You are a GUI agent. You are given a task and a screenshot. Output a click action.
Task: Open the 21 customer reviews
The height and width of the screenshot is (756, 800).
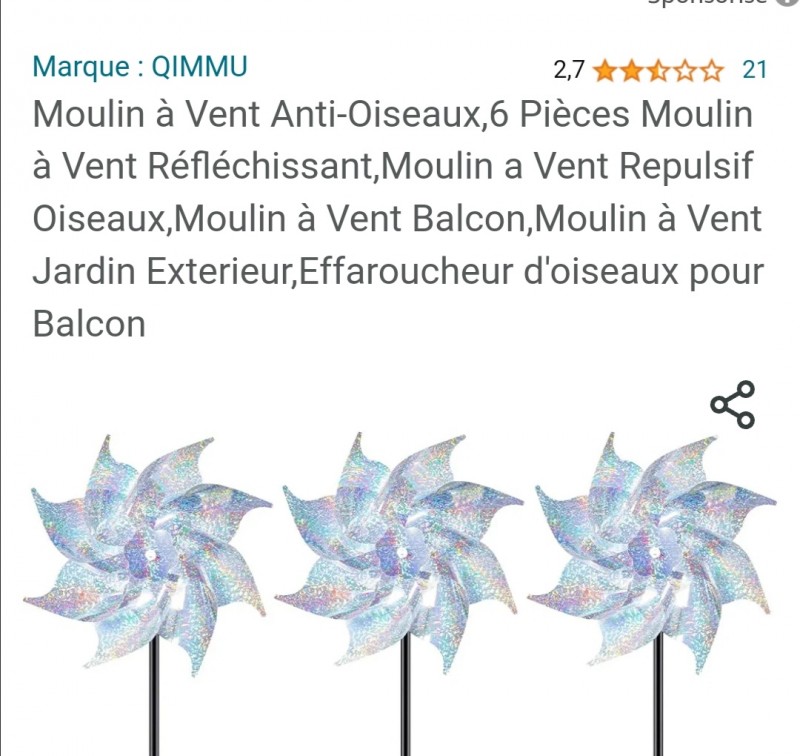coord(754,69)
